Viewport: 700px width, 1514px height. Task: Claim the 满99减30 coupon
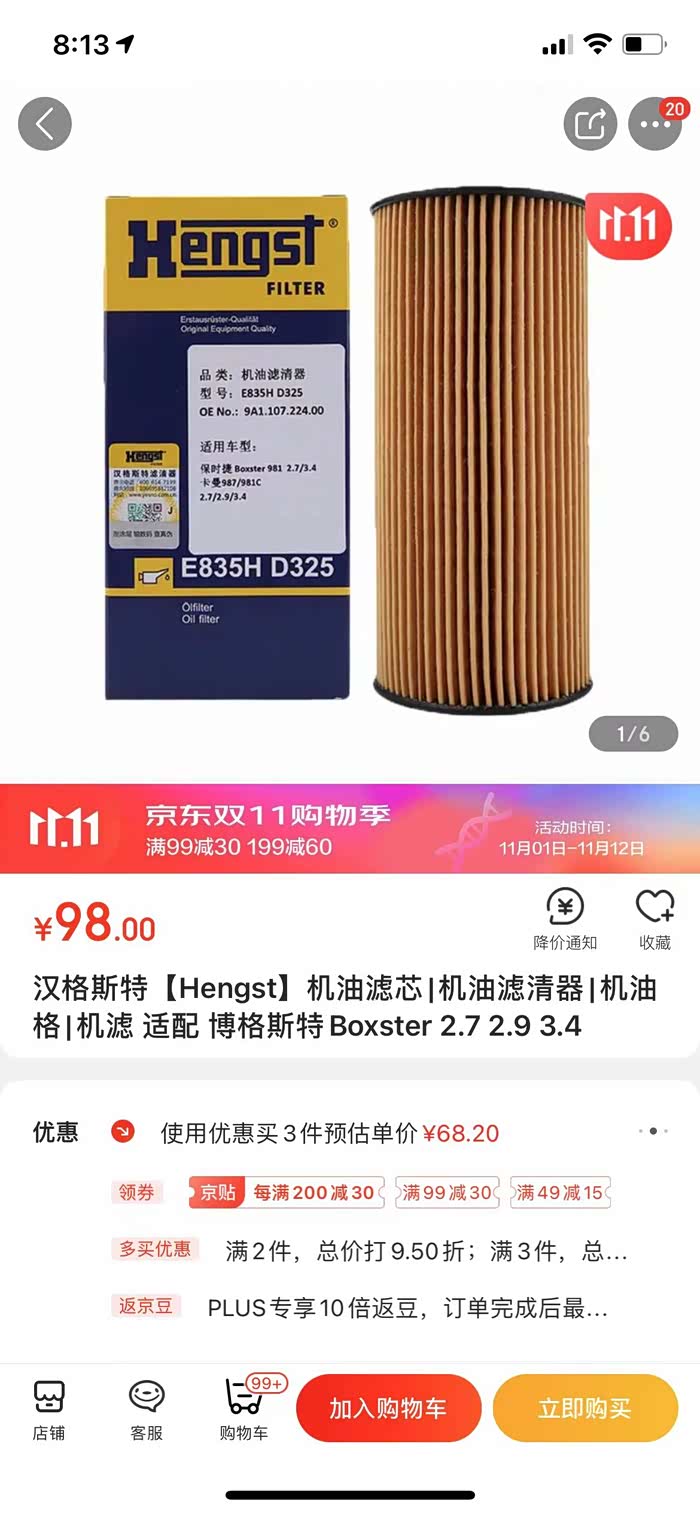click(x=447, y=1192)
